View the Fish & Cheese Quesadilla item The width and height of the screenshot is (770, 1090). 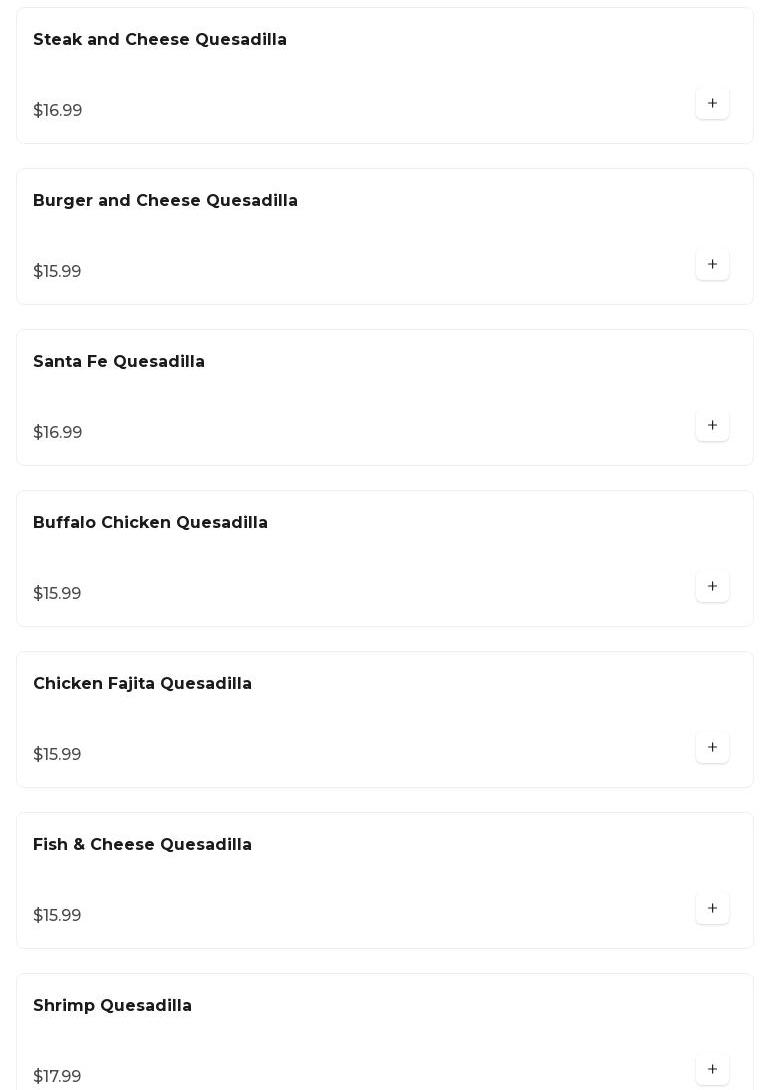coord(142,845)
